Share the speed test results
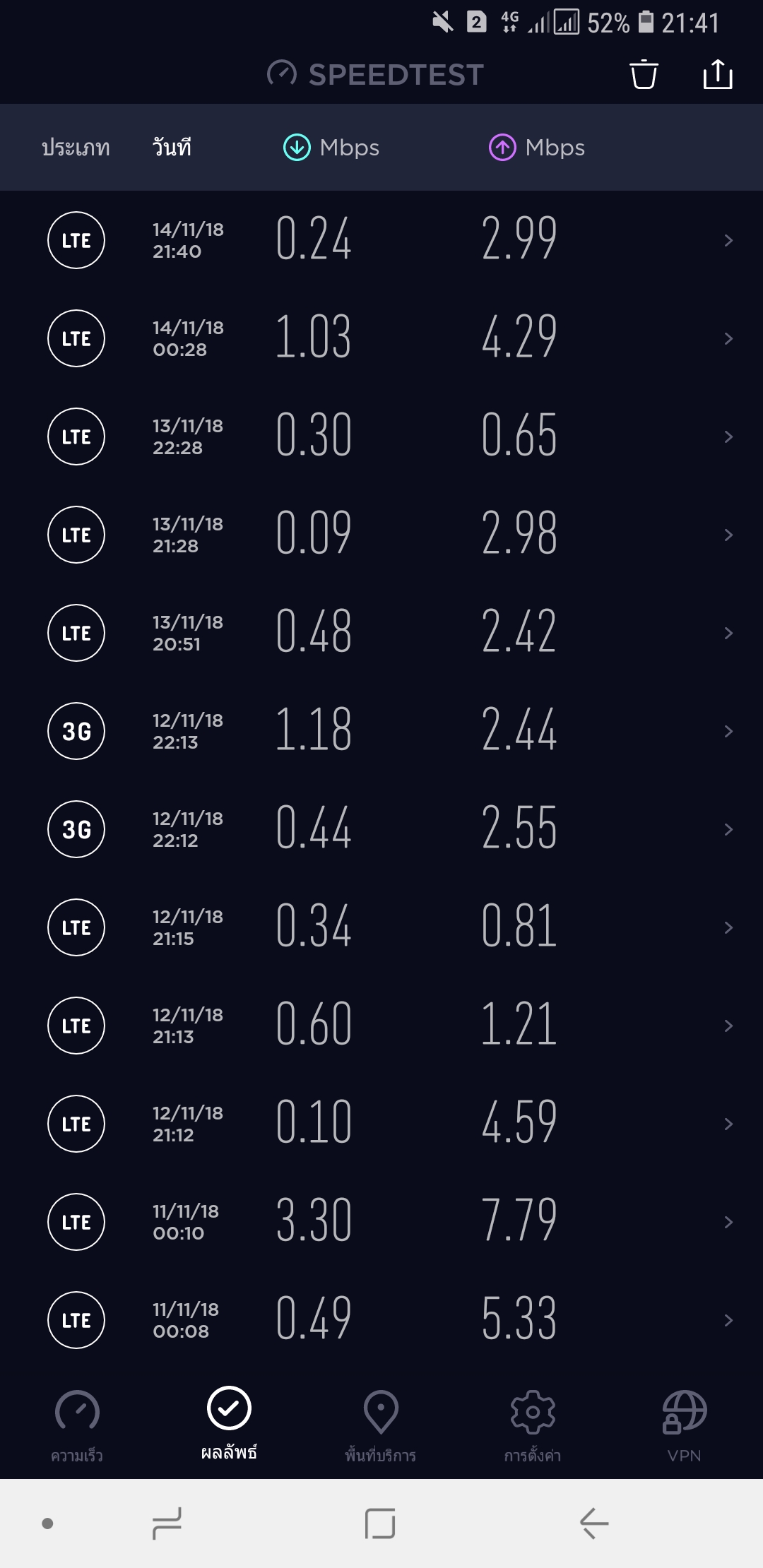763x1568 pixels. click(717, 74)
